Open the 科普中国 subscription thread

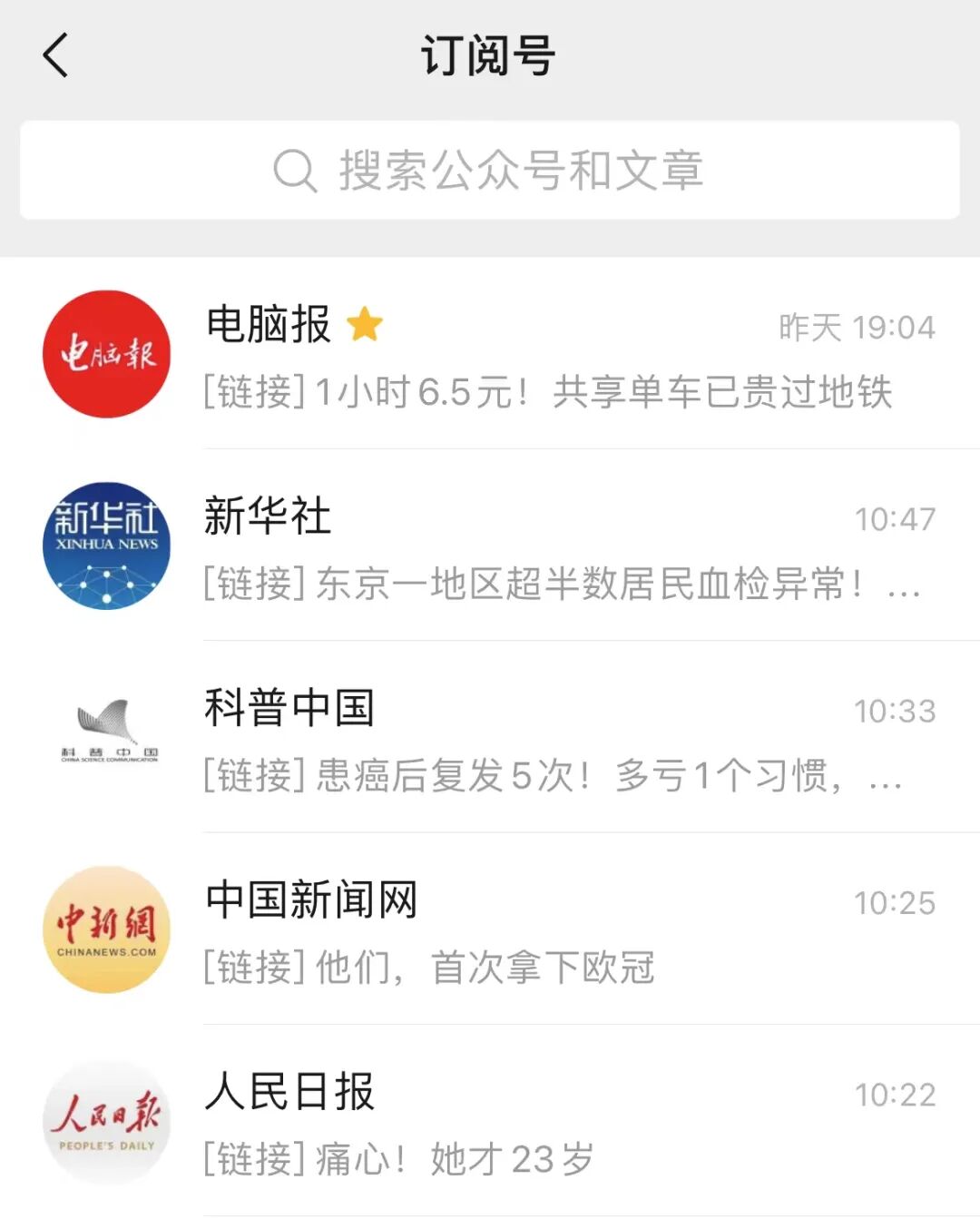point(544,739)
